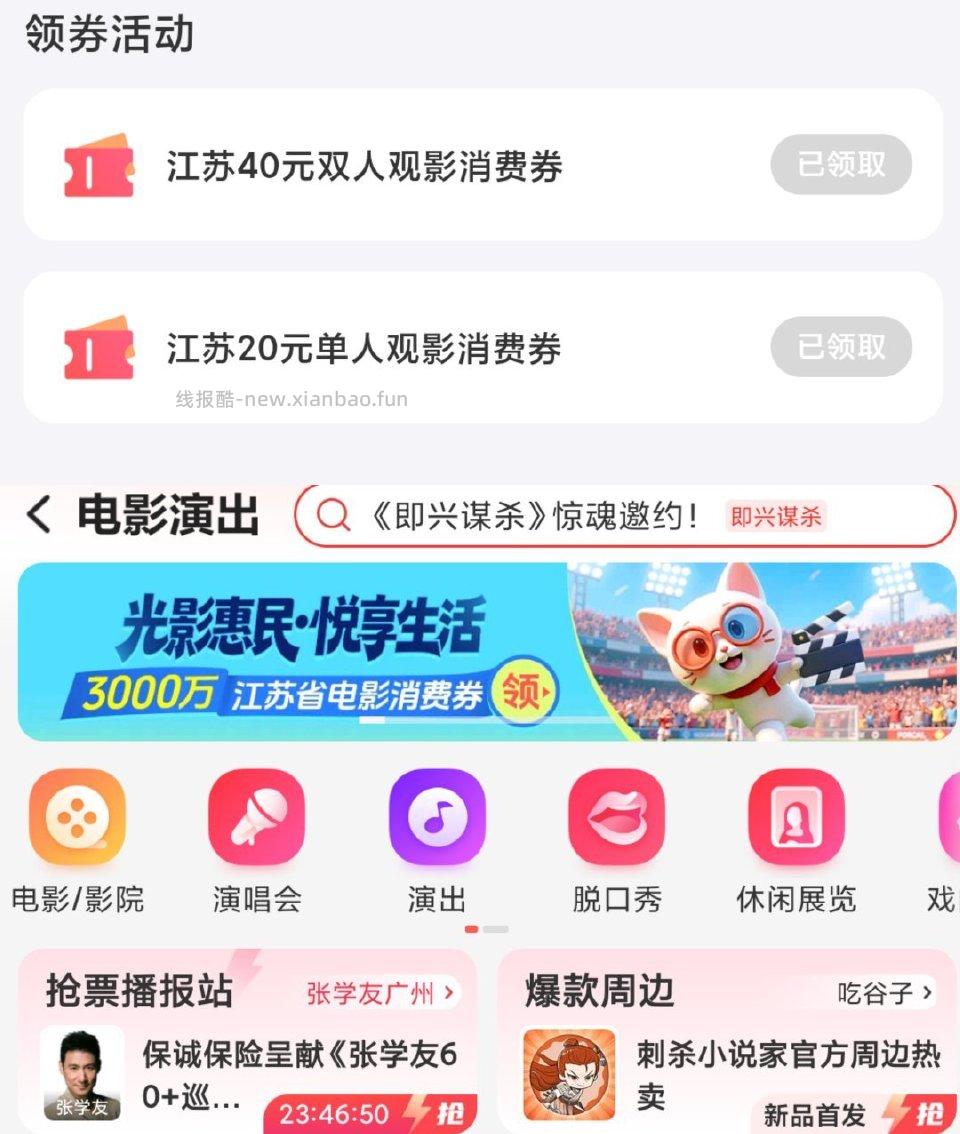This screenshot has height=1134, width=960.
Task: Tap the back arrow beside 电影演出
Action: coord(37,514)
